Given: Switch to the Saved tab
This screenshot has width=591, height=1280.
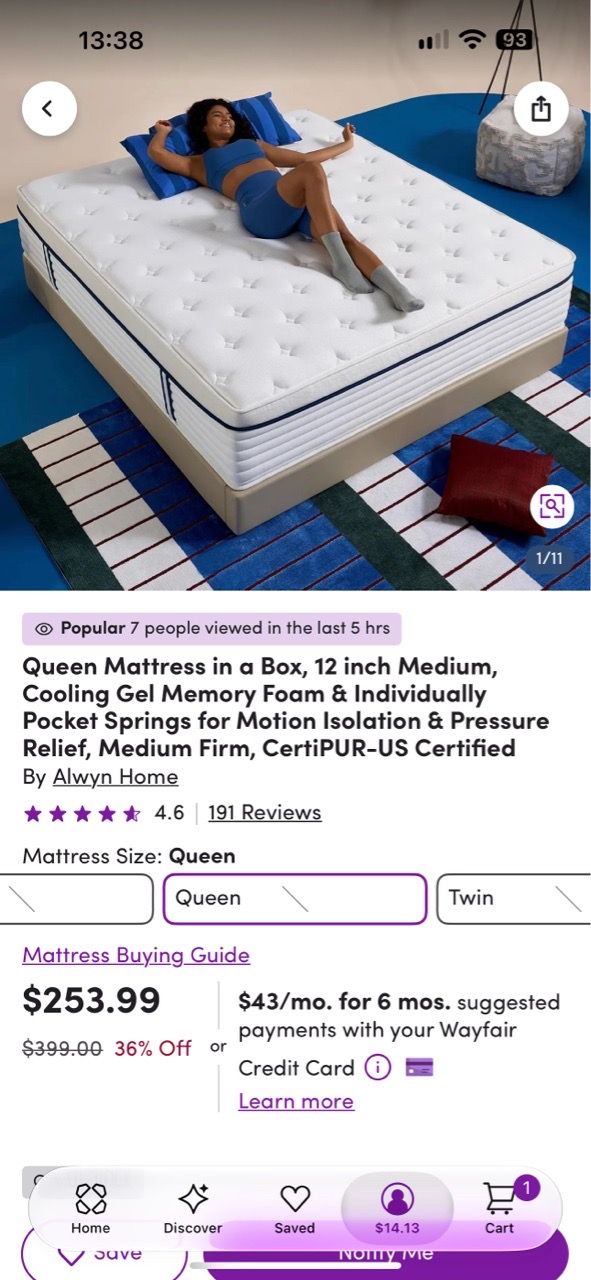Looking at the screenshot, I should (295, 1208).
